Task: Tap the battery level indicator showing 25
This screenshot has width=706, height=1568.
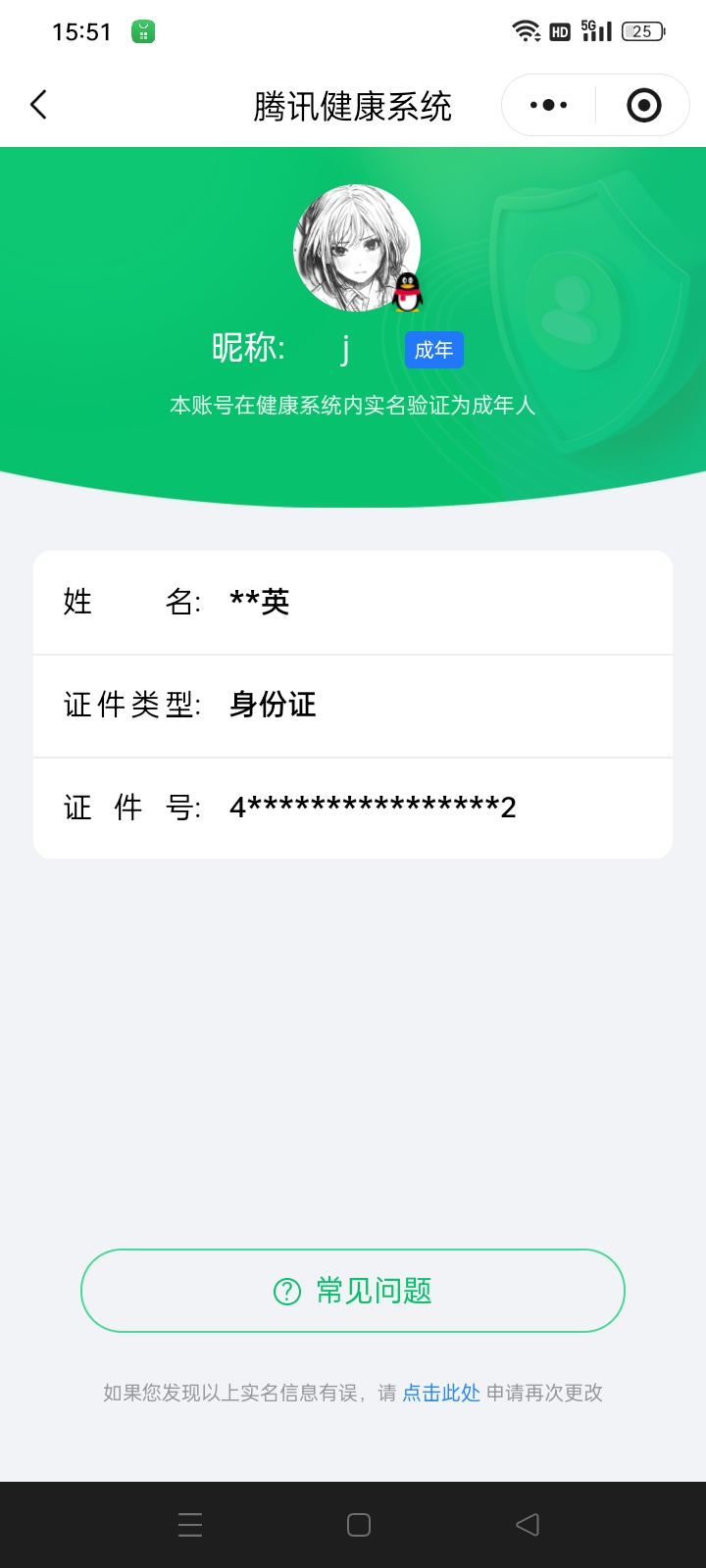Action: [x=642, y=30]
